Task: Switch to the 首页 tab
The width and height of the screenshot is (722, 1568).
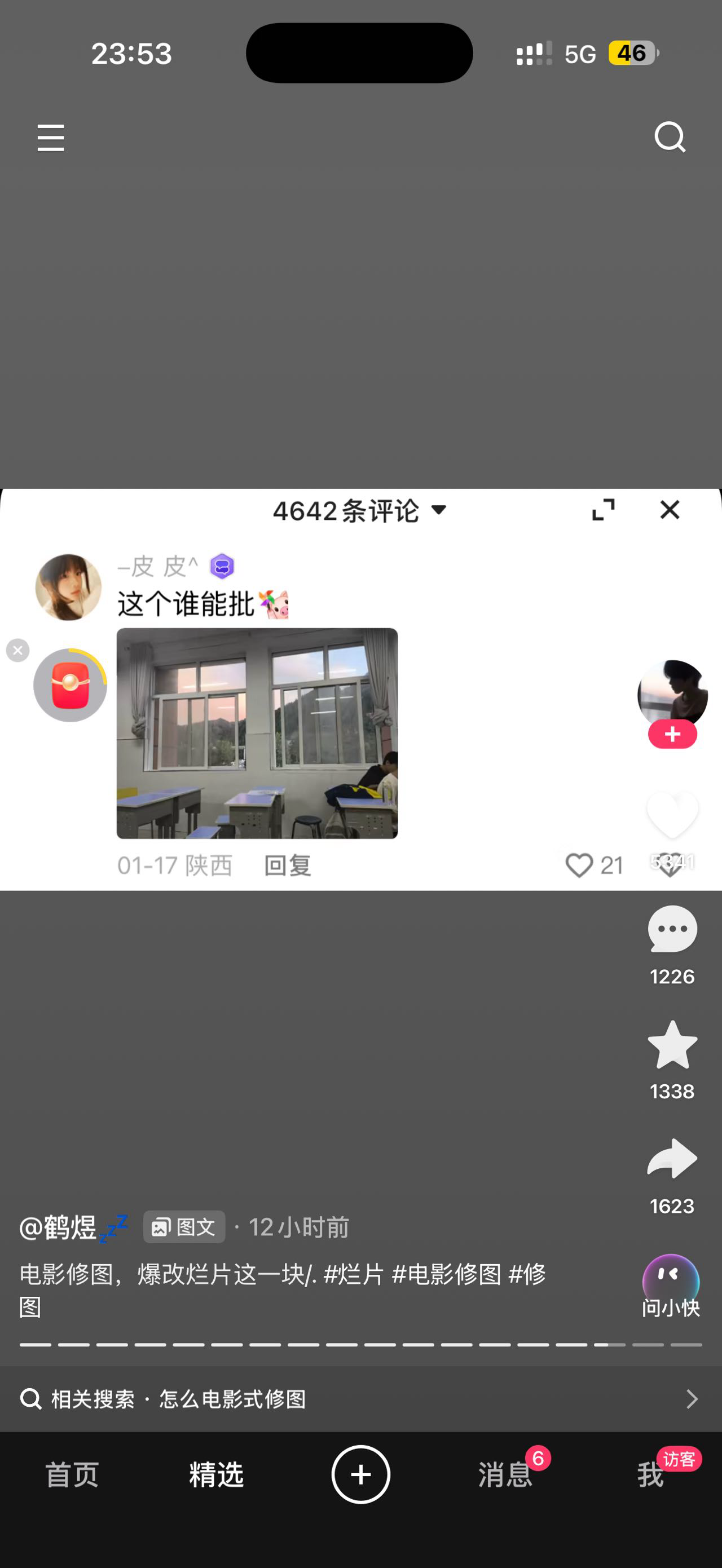Action: [72, 1476]
